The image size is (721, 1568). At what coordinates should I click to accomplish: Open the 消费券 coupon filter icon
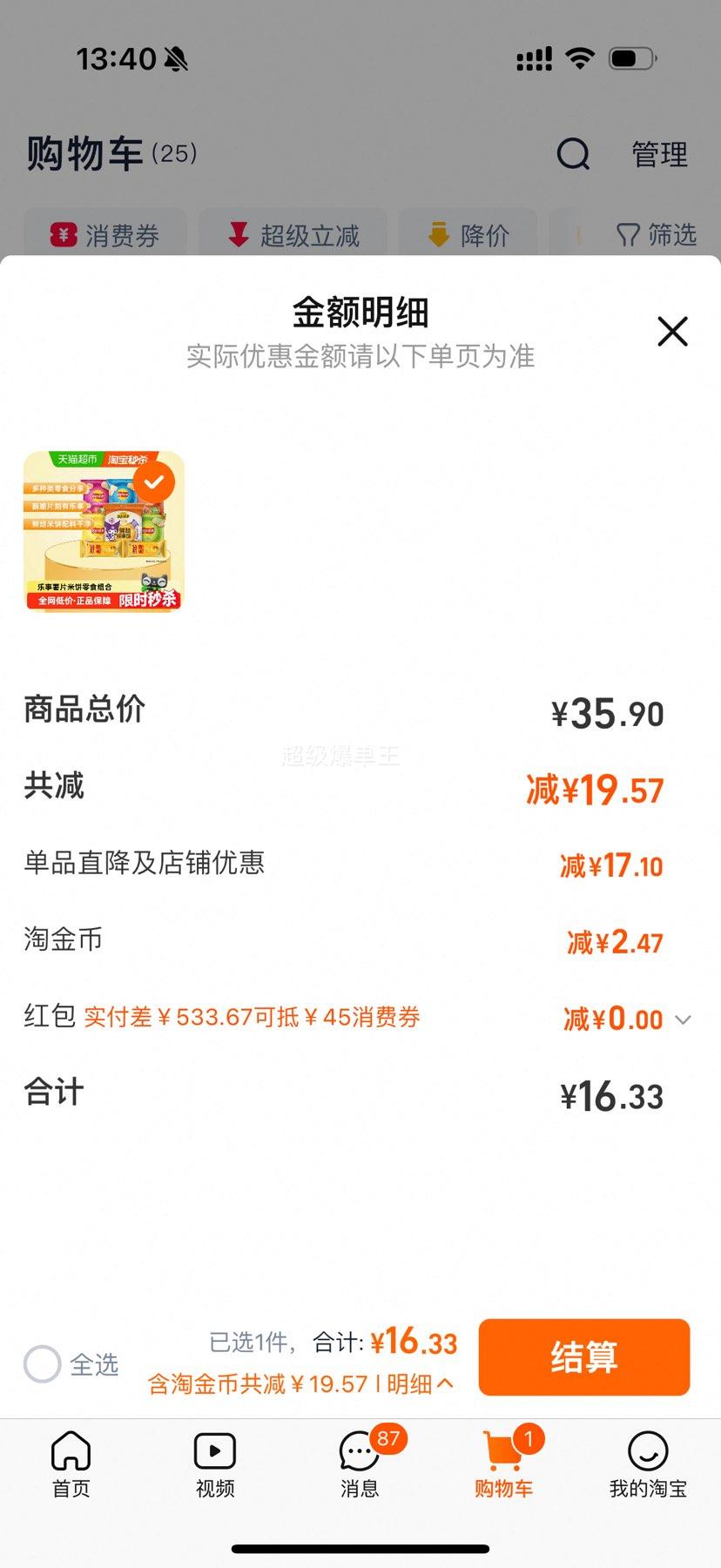pos(61,234)
